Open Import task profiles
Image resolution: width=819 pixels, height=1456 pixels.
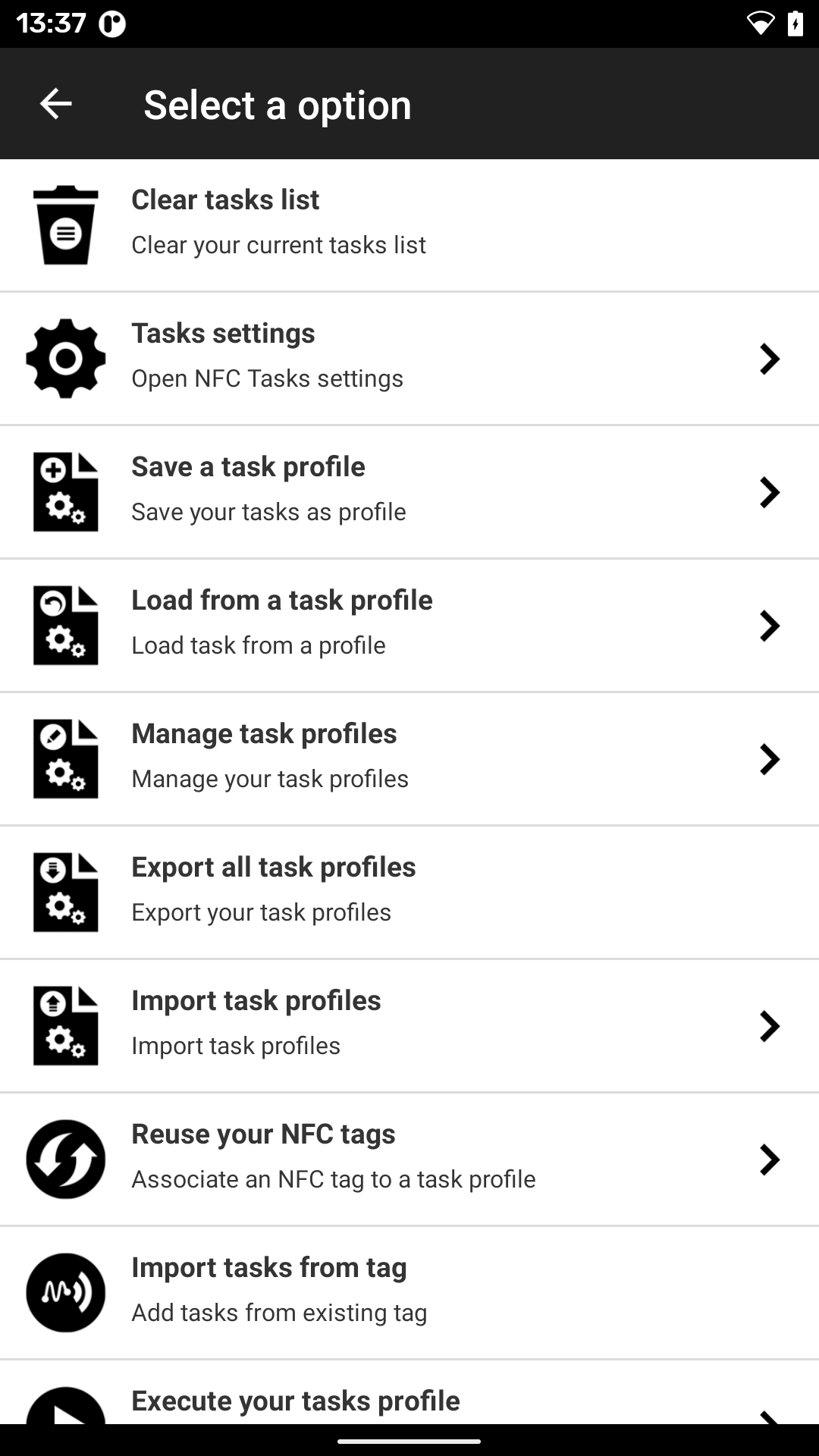(409, 1026)
